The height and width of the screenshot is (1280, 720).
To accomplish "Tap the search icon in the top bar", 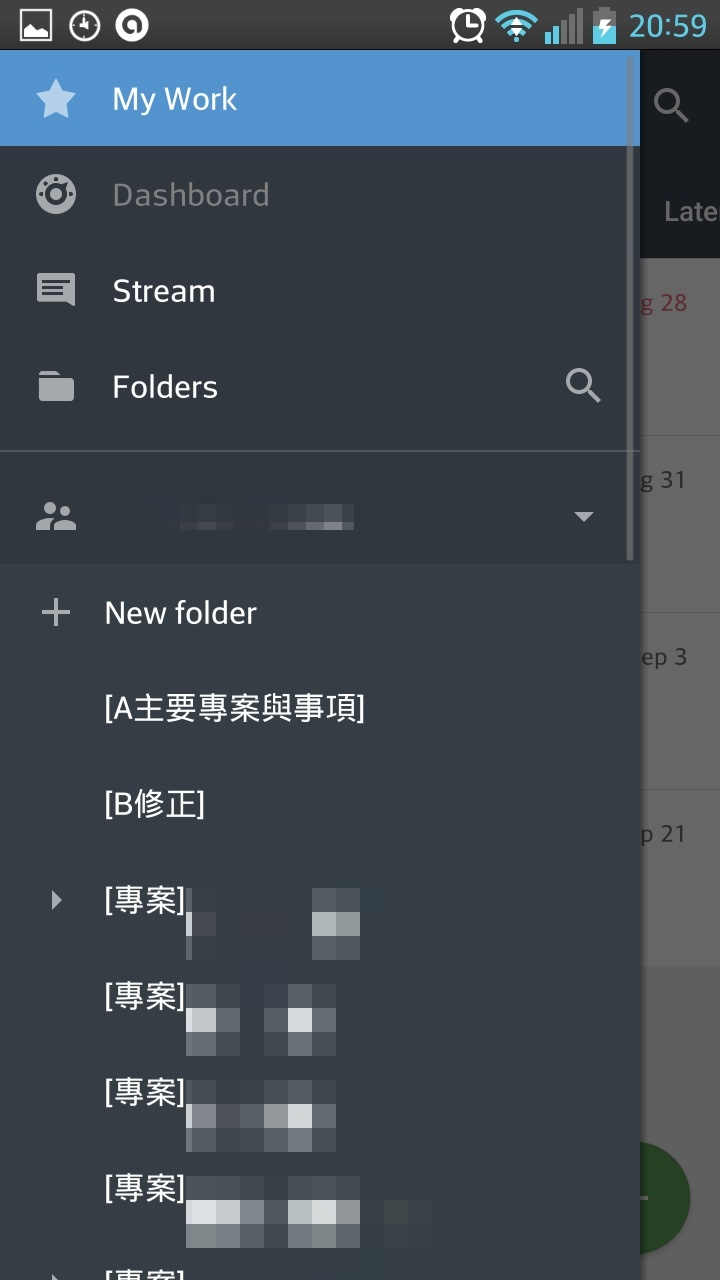I will click(671, 105).
